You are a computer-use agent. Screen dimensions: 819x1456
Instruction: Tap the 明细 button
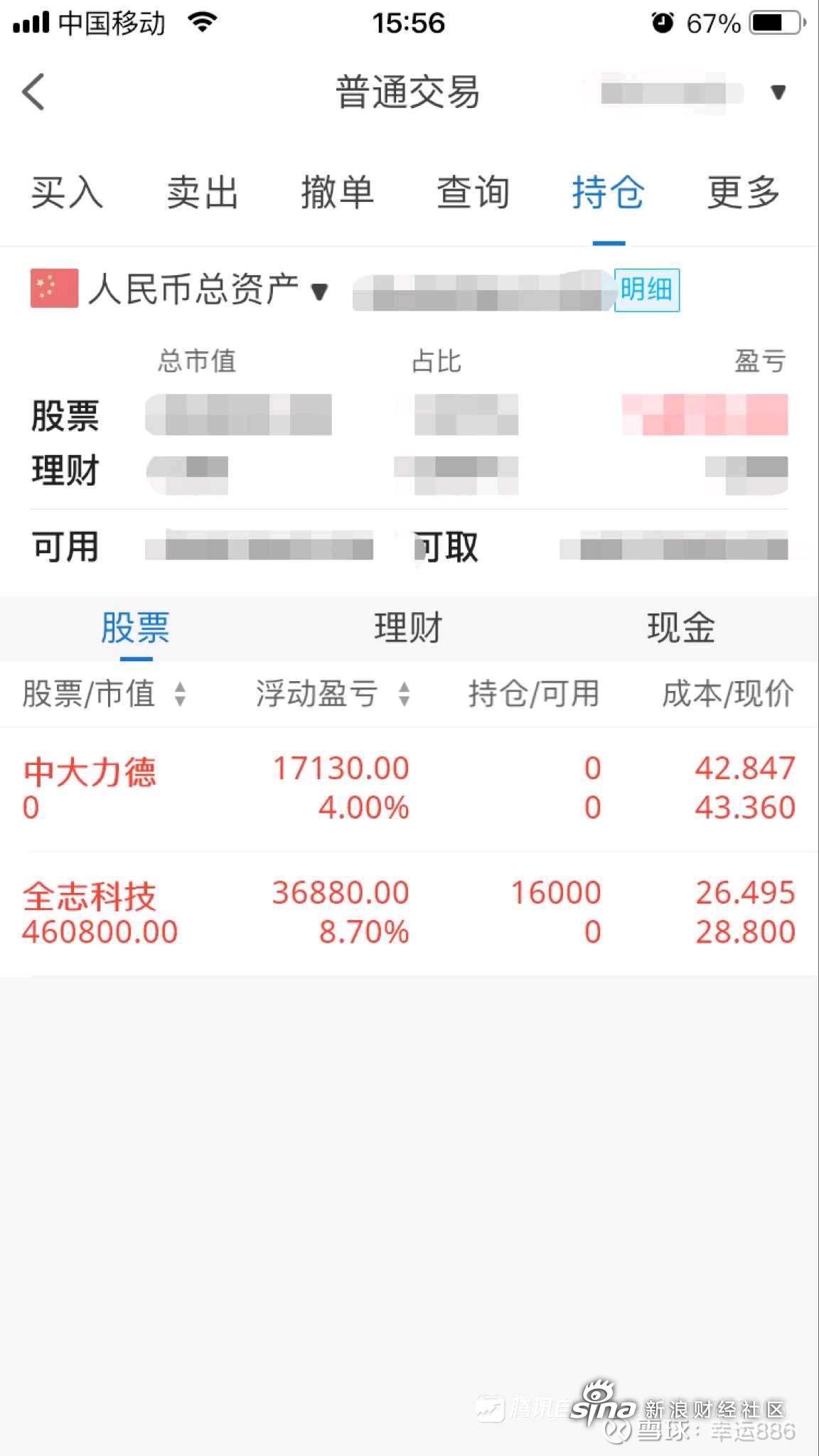pyautogui.click(x=646, y=289)
